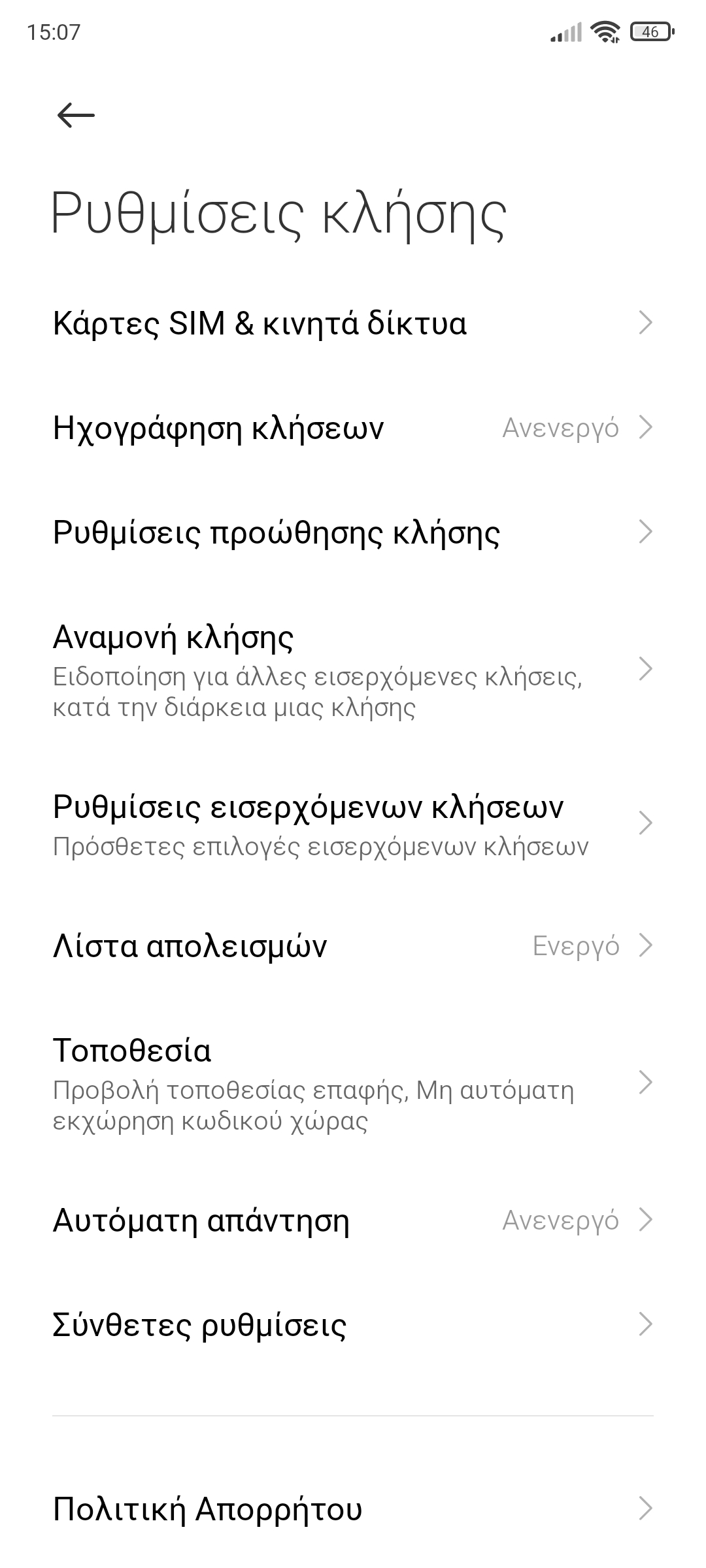View the Λίστα αποκλεισμών
This screenshot has width=706, height=1568.
[353, 946]
